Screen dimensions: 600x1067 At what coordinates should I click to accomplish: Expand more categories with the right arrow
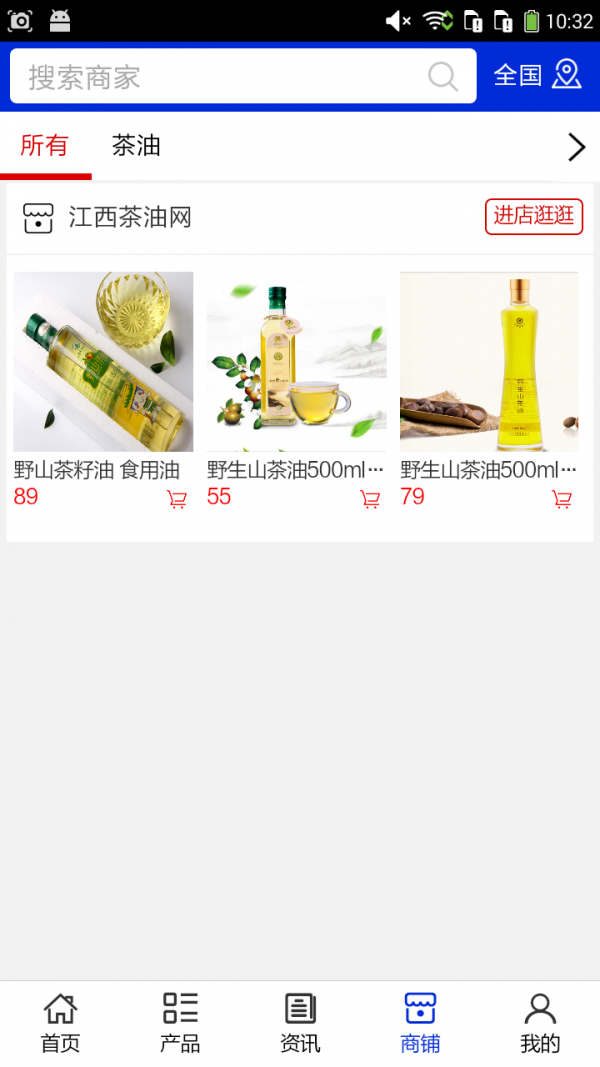click(x=576, y=147)
